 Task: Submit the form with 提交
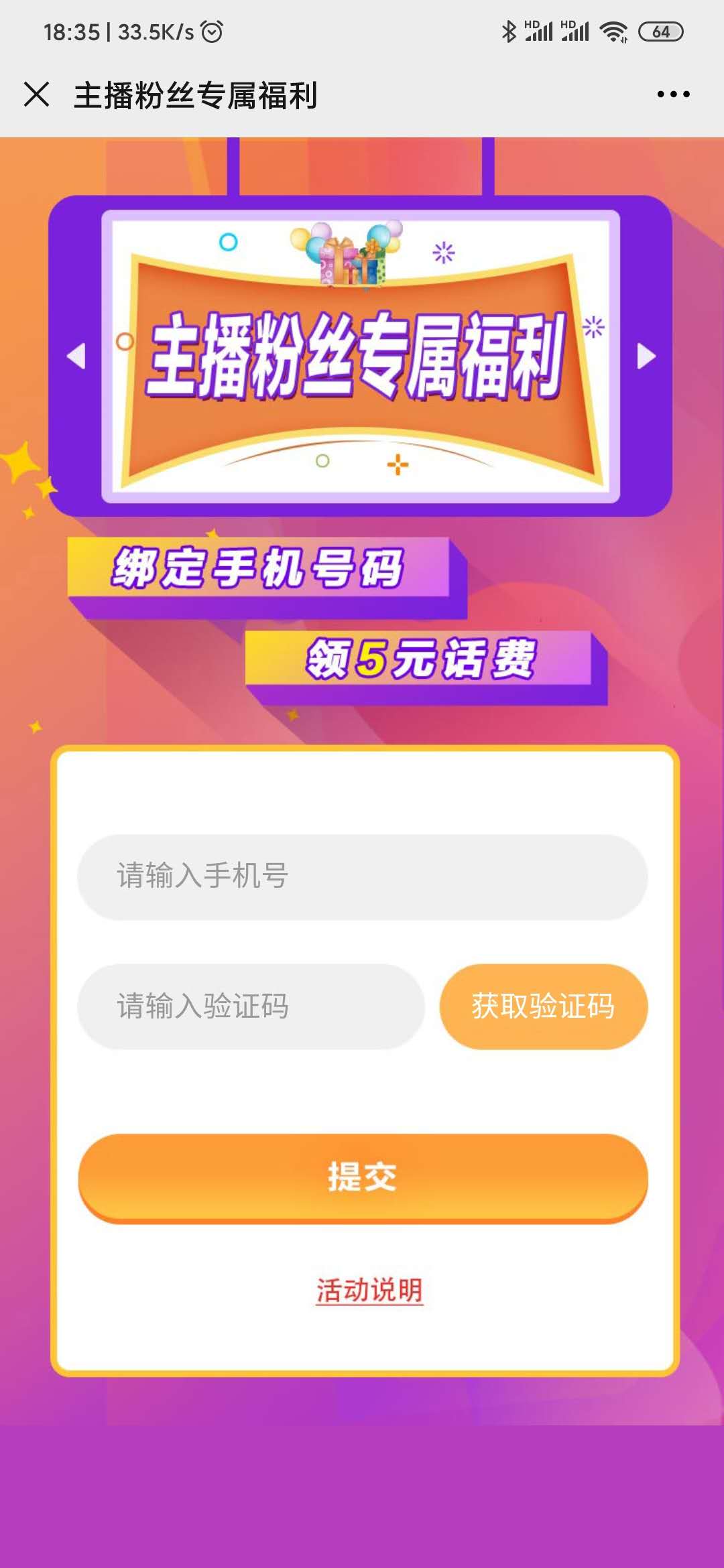point(363,1178)
